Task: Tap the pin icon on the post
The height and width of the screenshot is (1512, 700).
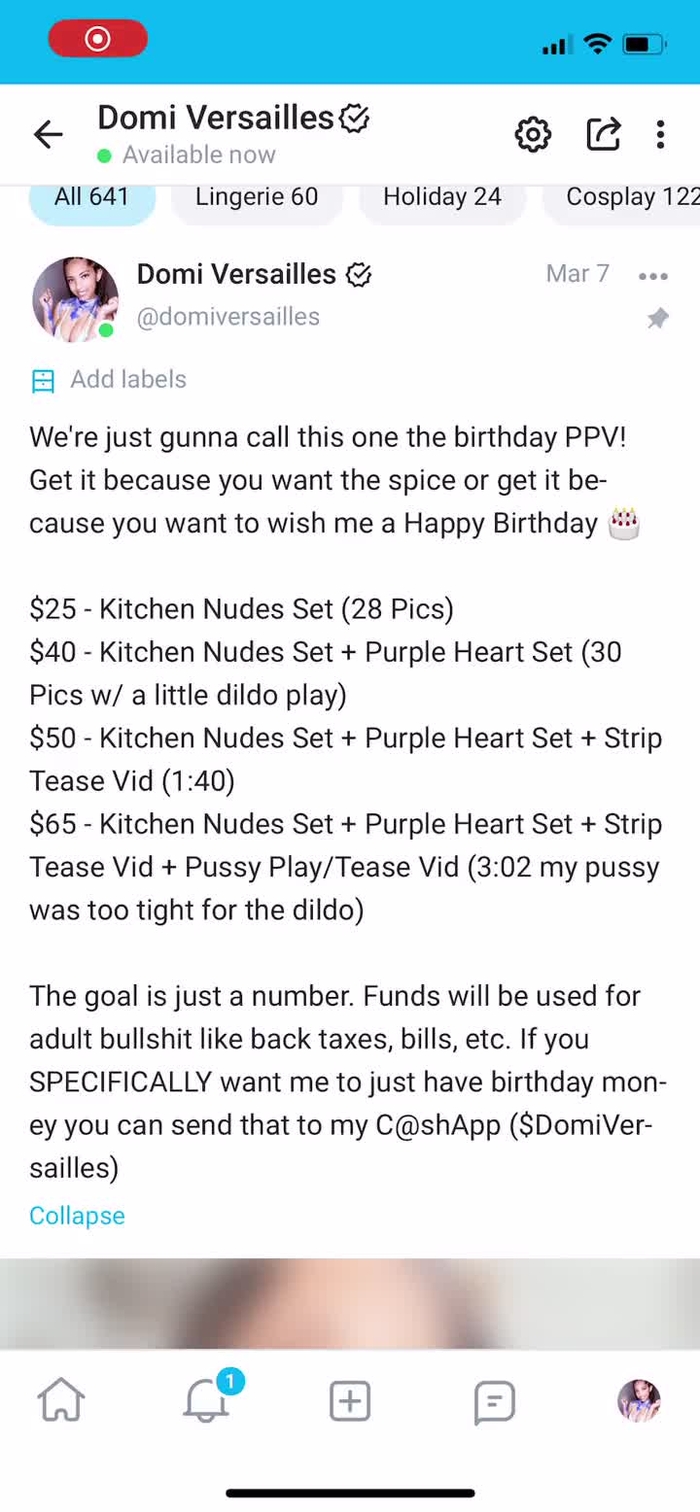Action: click(x=657, y=319)
